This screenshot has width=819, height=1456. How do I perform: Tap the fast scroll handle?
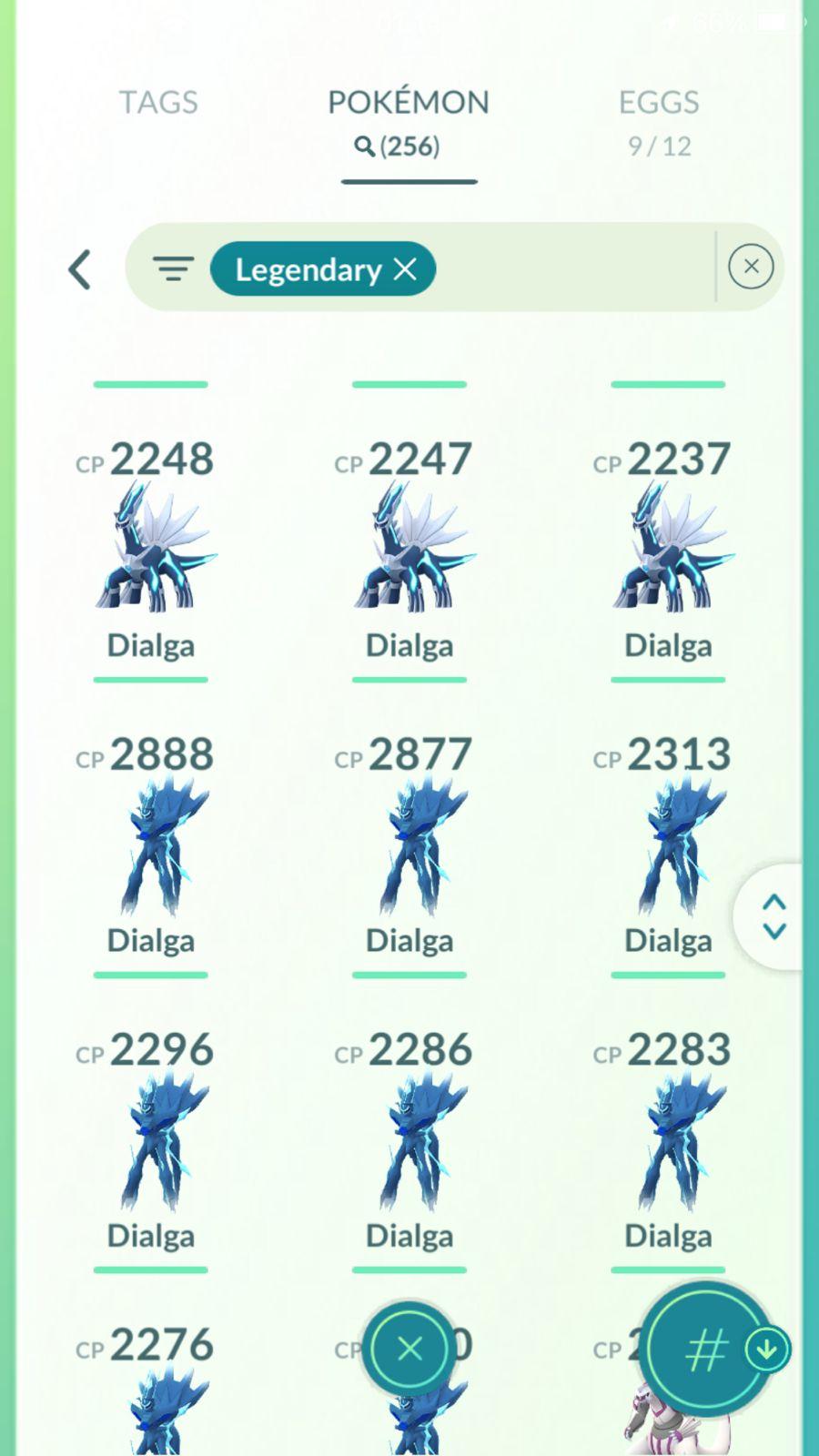pos(773,916)
